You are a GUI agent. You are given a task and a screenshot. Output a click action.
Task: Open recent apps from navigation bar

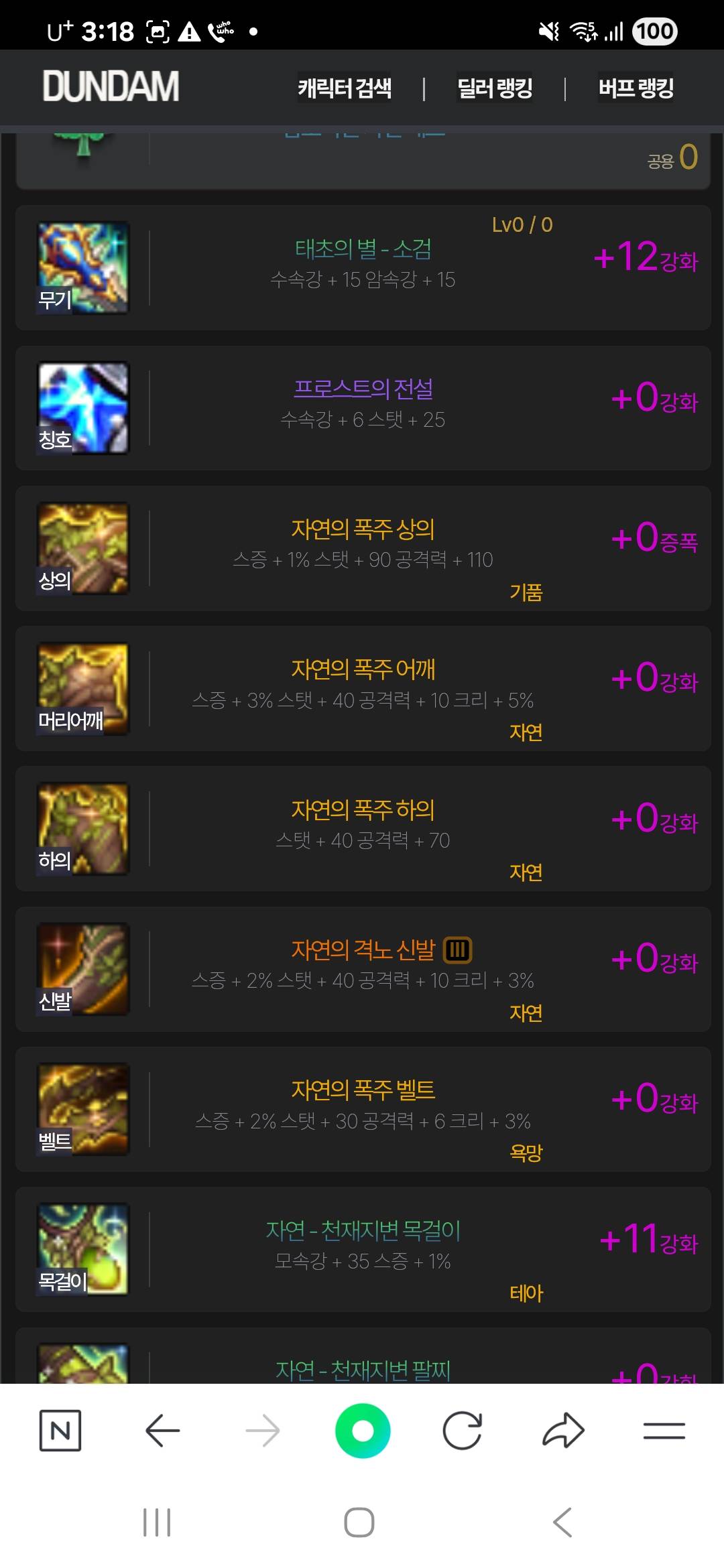157,1522
